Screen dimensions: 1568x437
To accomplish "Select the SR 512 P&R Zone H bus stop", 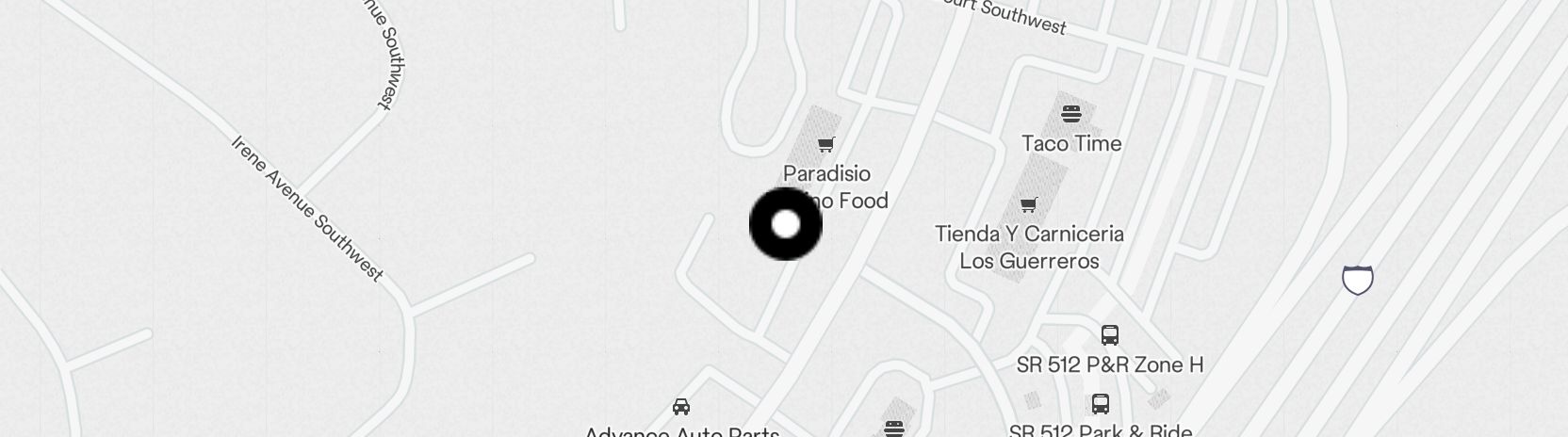I will click(1110, 335).
